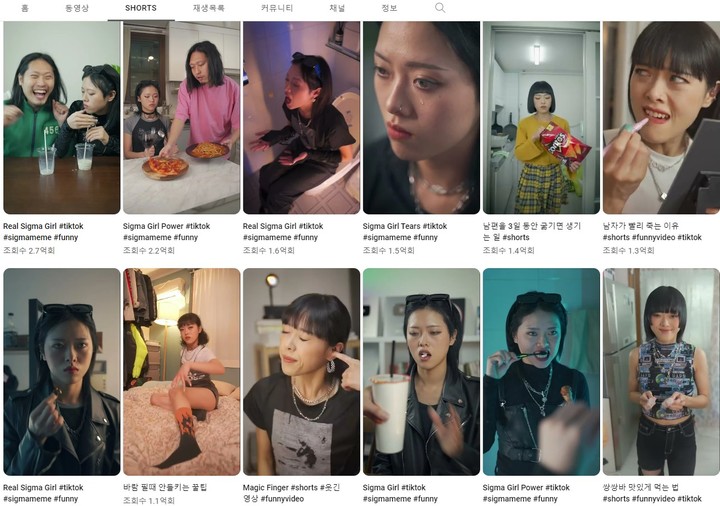The width and height of the screenshot is (720, 506).
Task: Play the Sigma Girl Power short with 2.2억 views
Action: click(181, 118)
